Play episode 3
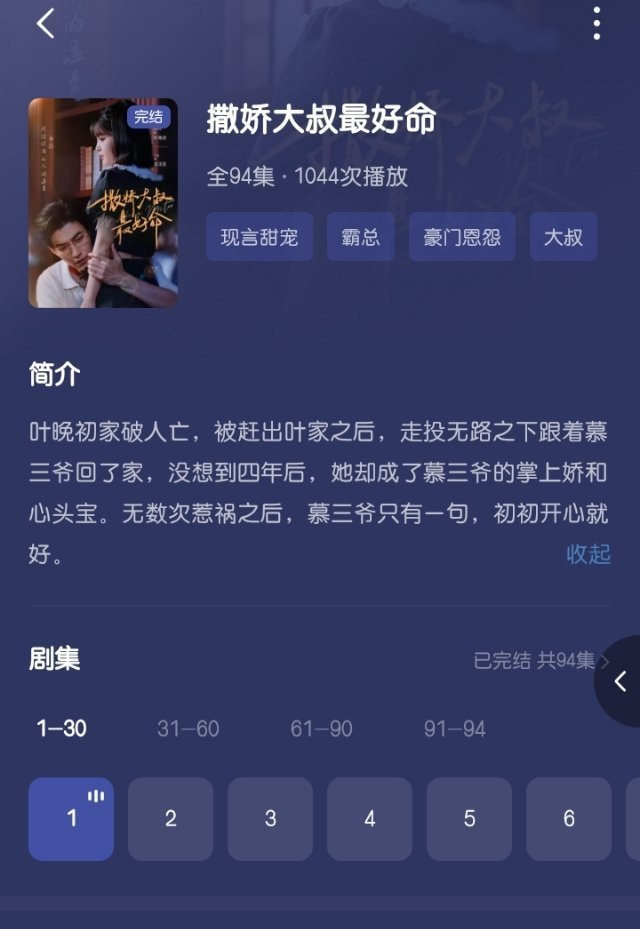 click(x=270, y=819)
